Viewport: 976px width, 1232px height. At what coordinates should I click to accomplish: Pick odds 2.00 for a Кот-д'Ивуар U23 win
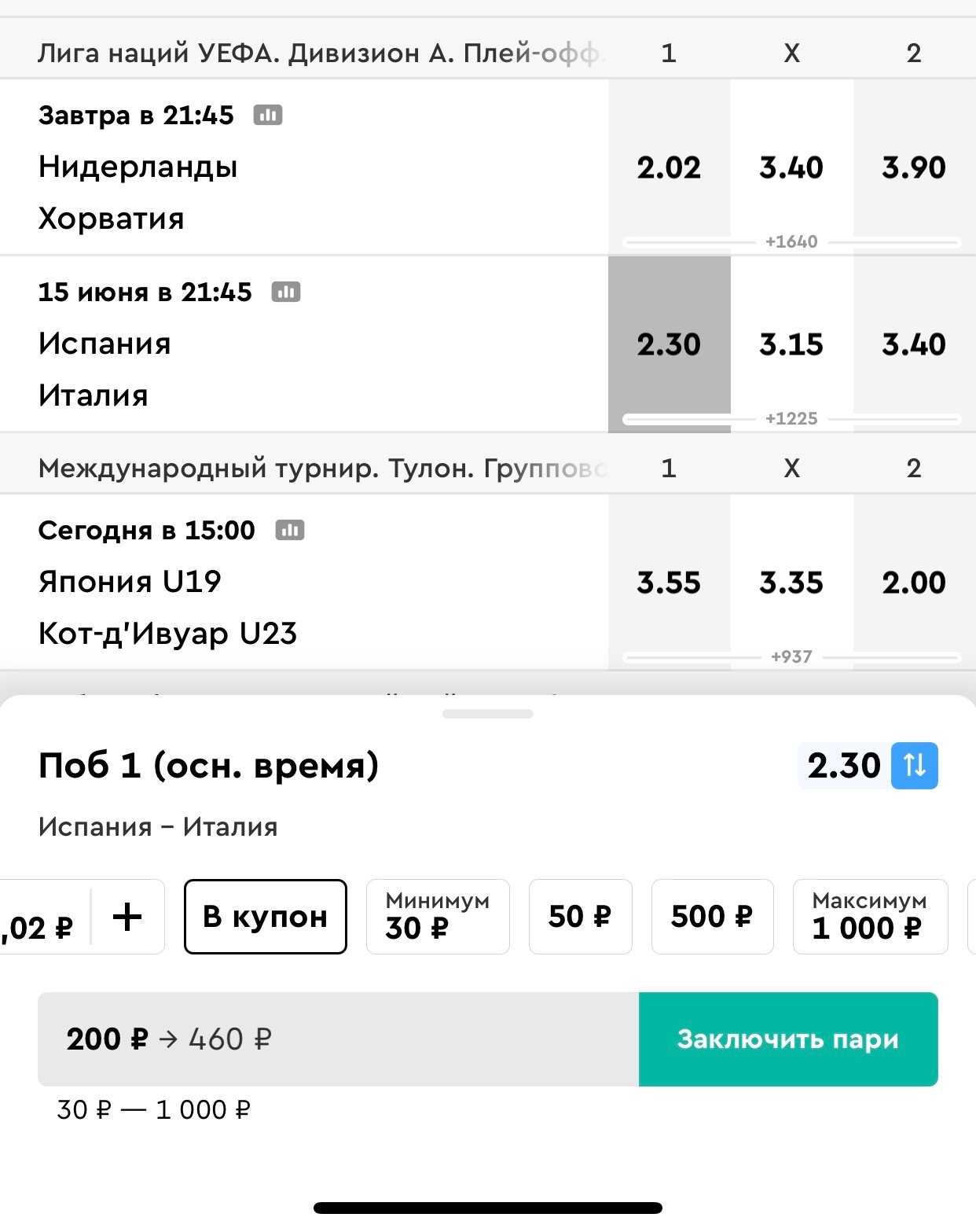[913, 583]
